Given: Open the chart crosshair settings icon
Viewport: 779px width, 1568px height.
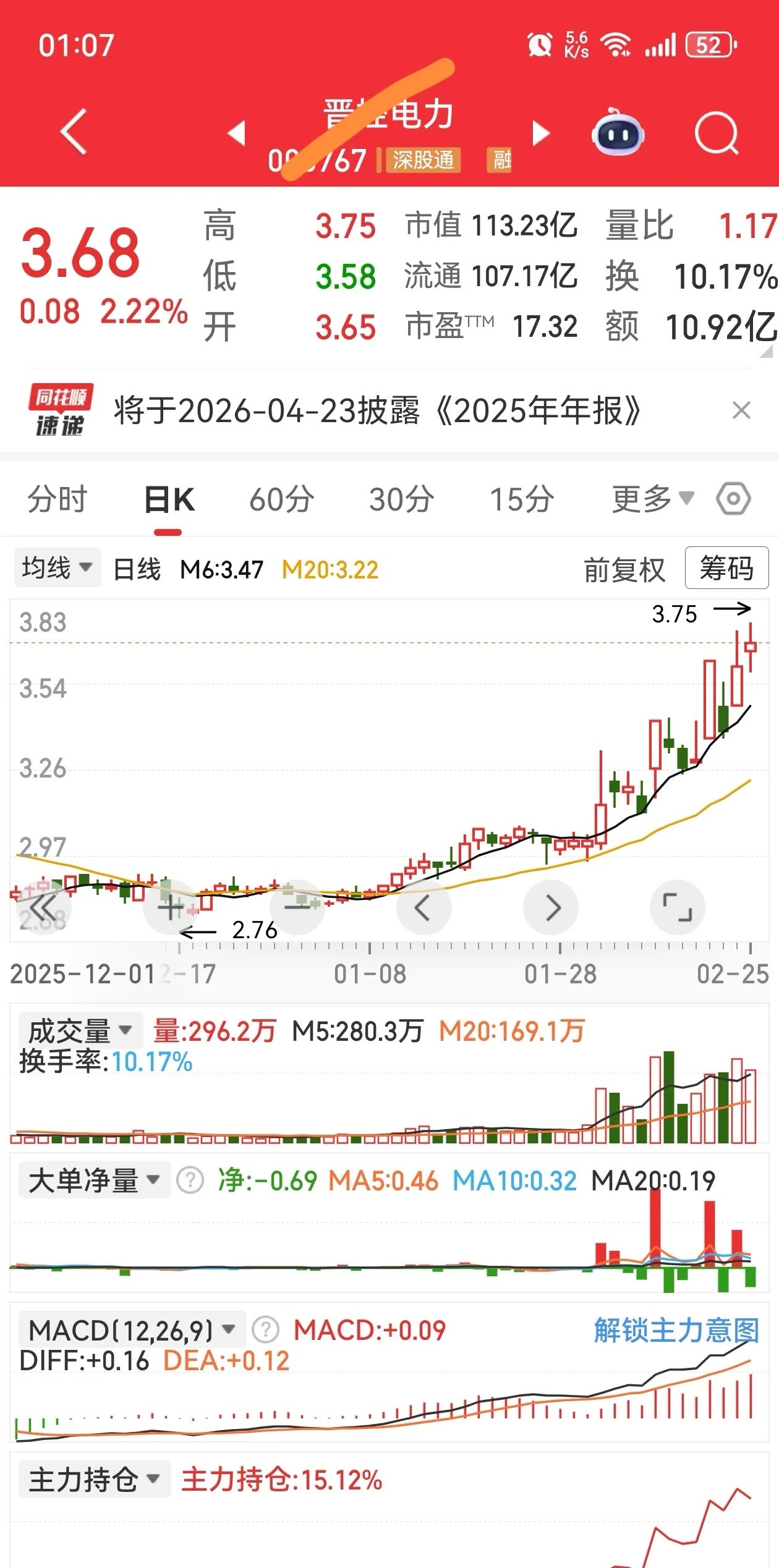Looking at the screenshot, I should (x=733, y=499).
